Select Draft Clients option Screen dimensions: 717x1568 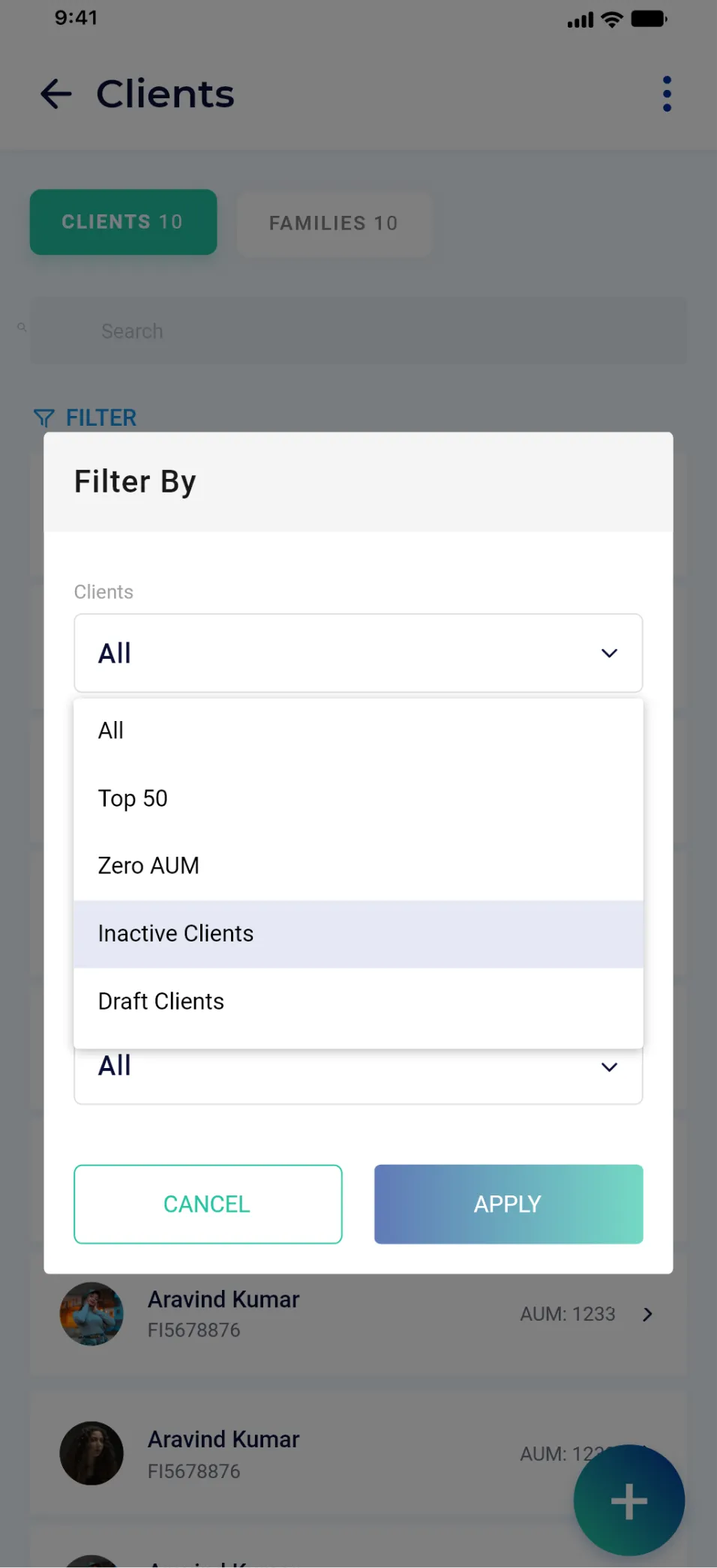tap(358, 1001)
